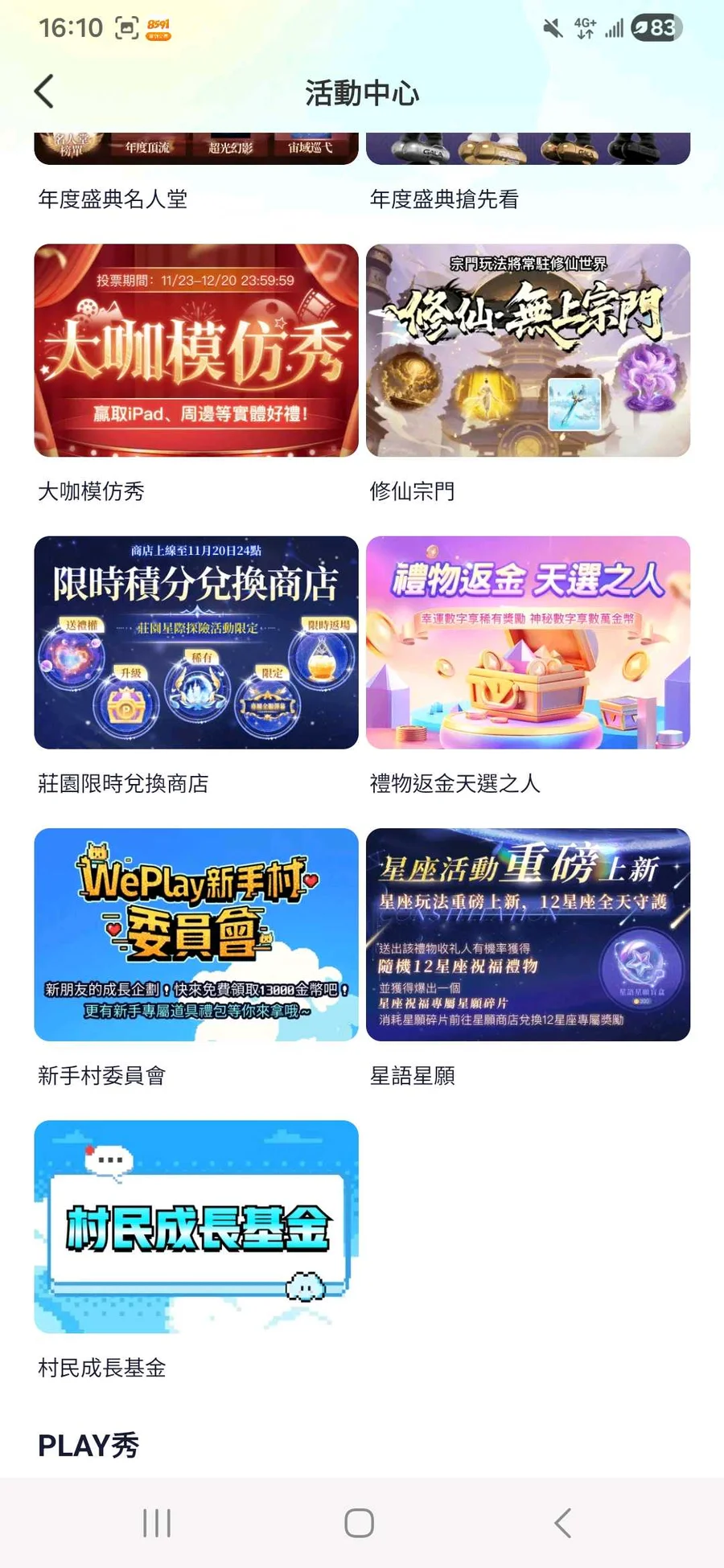Viewport: 724px width, 1568px height.
Task: Open the 年度盛典名人堂 event card
Action: (195, 150)
